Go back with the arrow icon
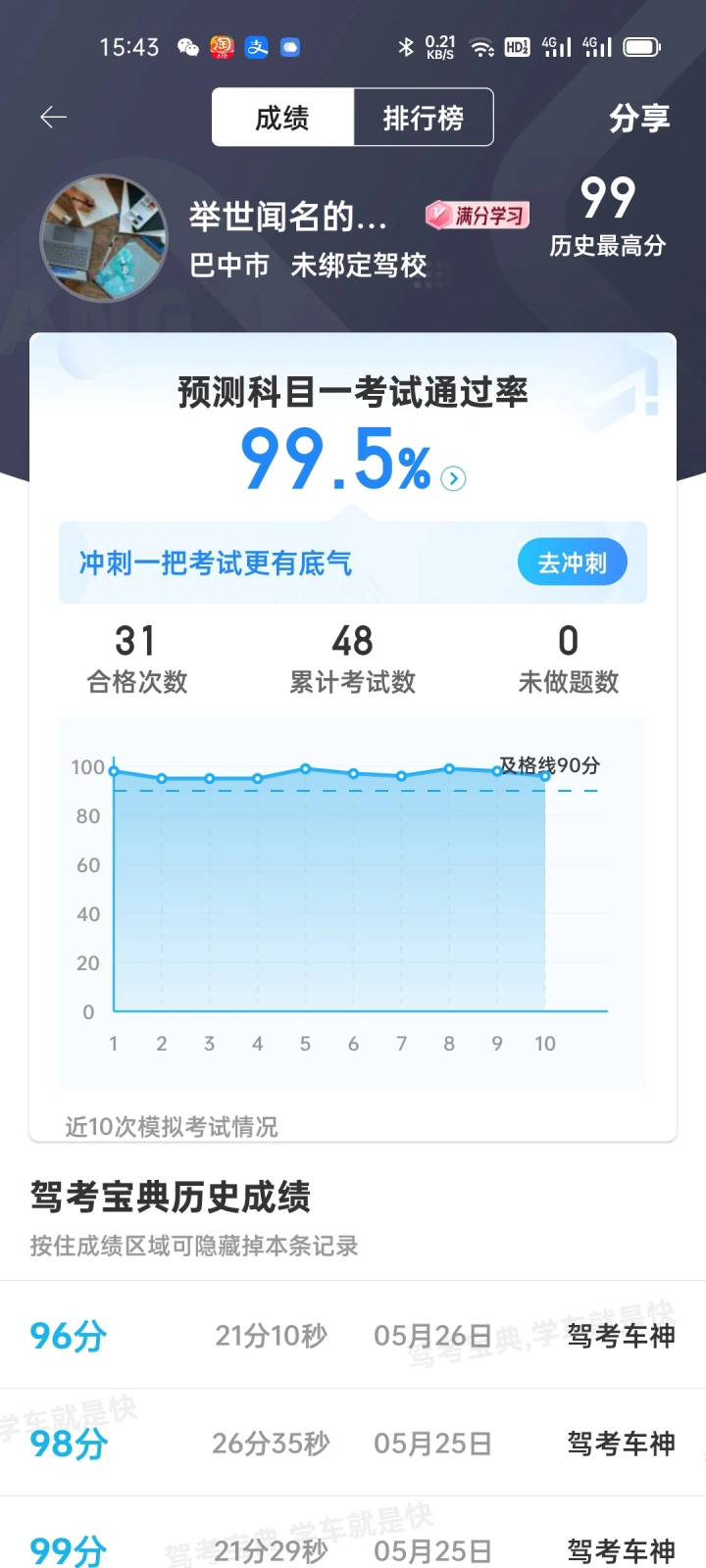 (x=53, y=118)
